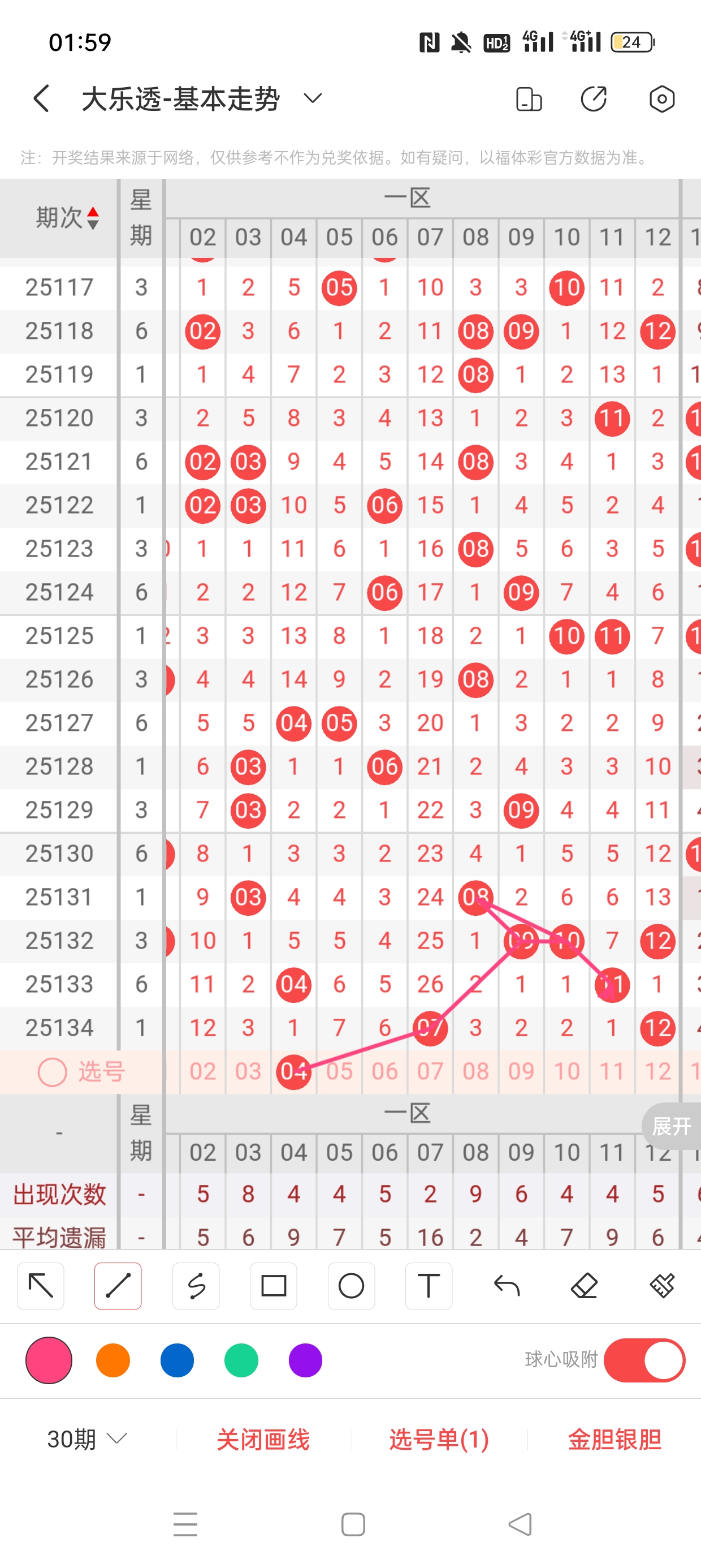Open 选号单(1) selection list
This screenshot has width=701, height=1568.
439,1439
